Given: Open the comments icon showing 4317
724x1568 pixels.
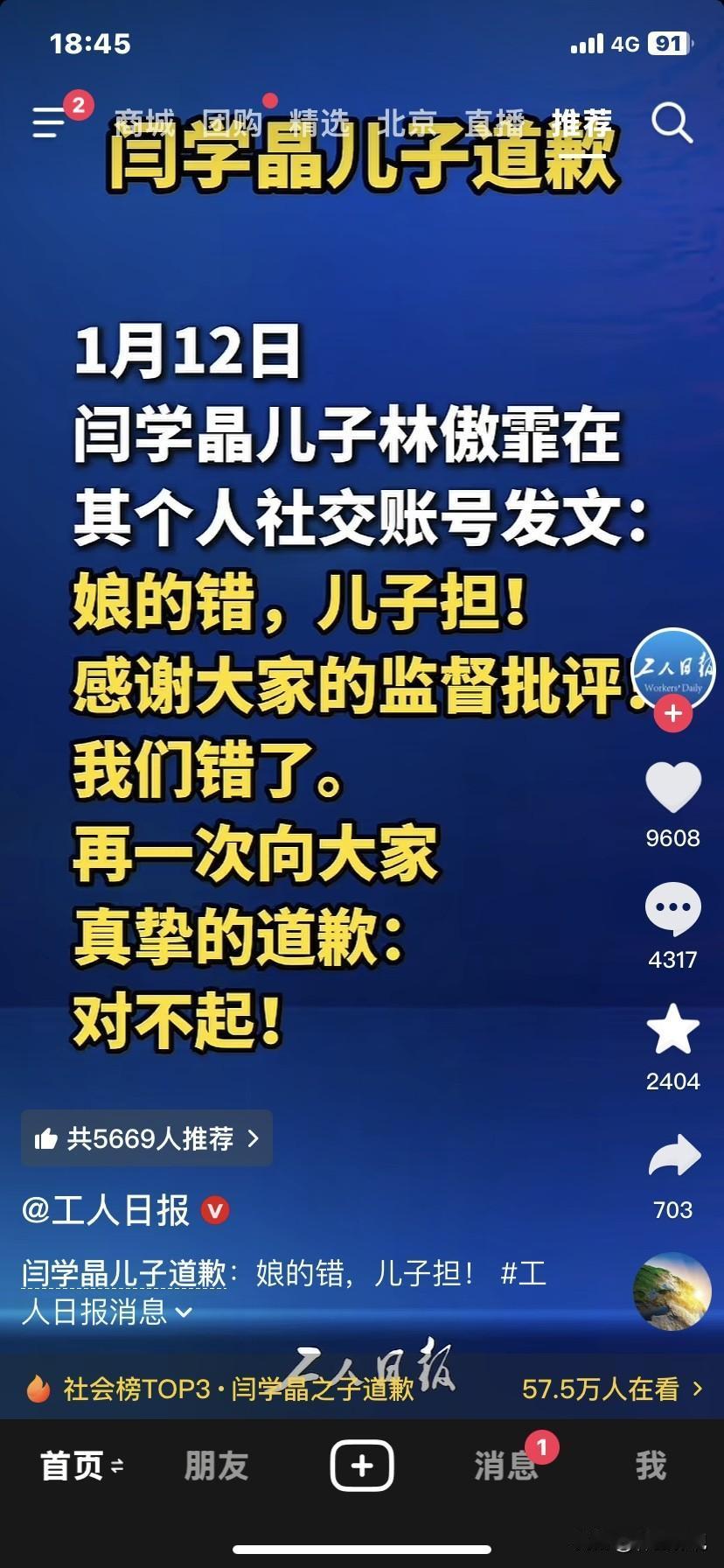Looking at the screenshot, I should 672,908.
